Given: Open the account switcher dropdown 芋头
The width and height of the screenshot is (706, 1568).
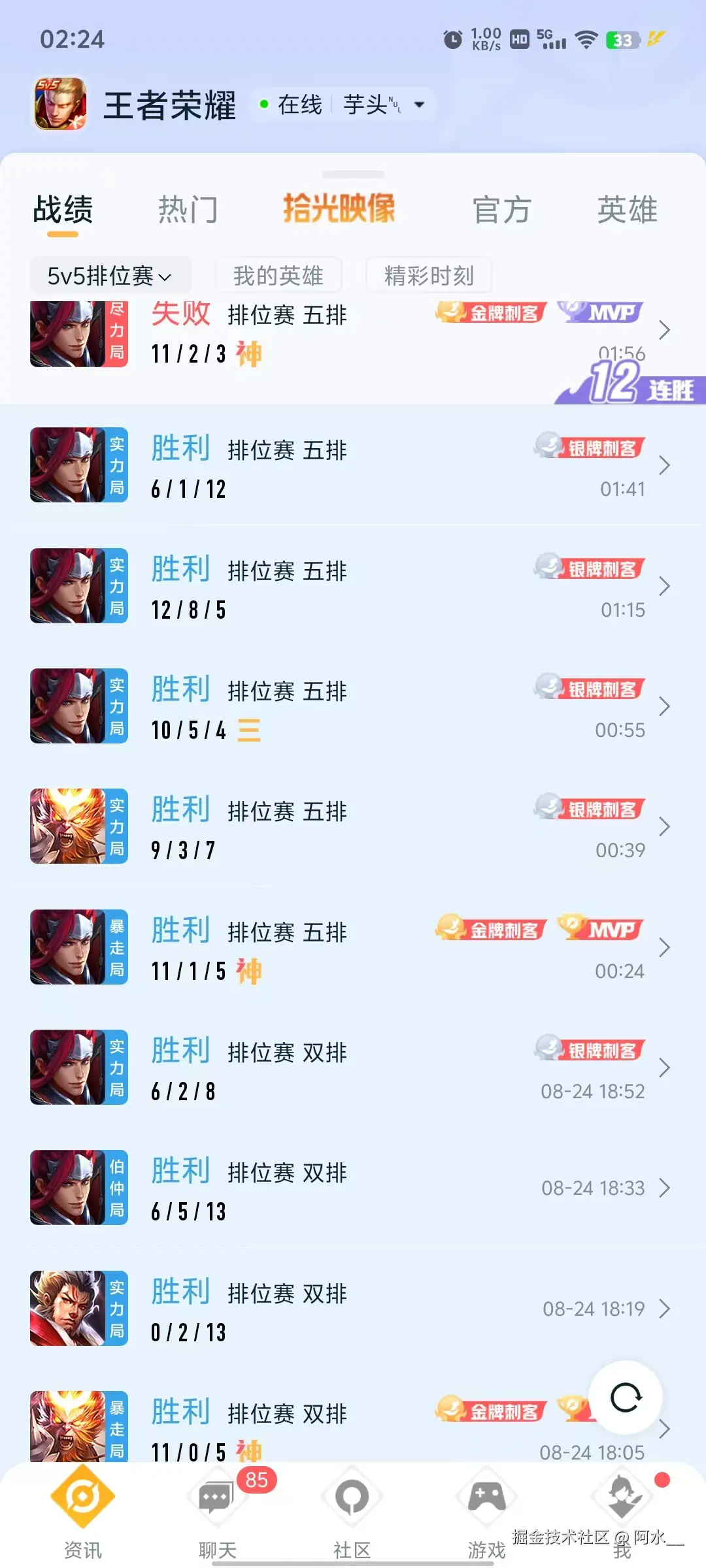Looking at the screenshot, I should point(382,105).
